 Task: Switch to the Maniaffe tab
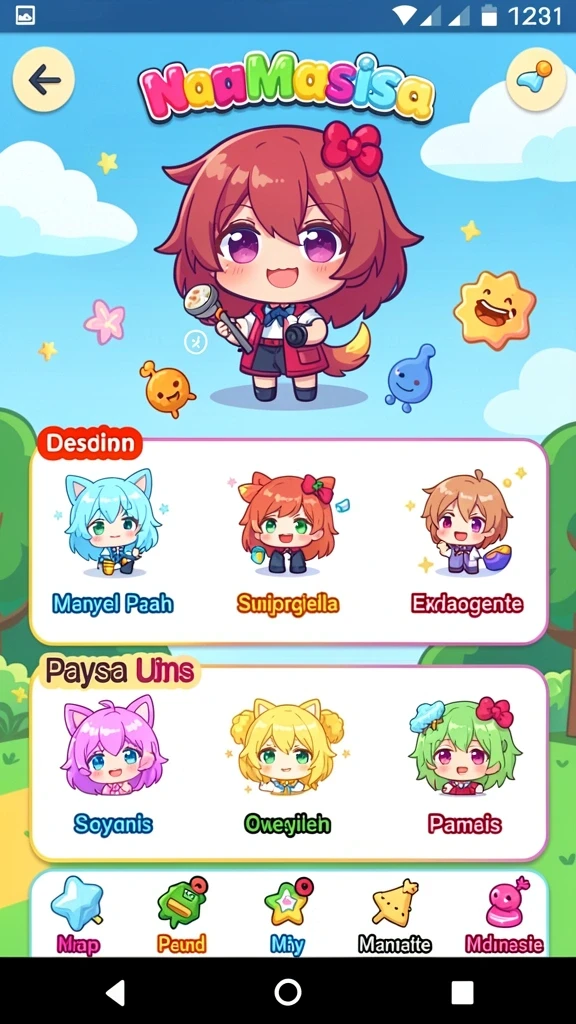[x=395, y=916]
